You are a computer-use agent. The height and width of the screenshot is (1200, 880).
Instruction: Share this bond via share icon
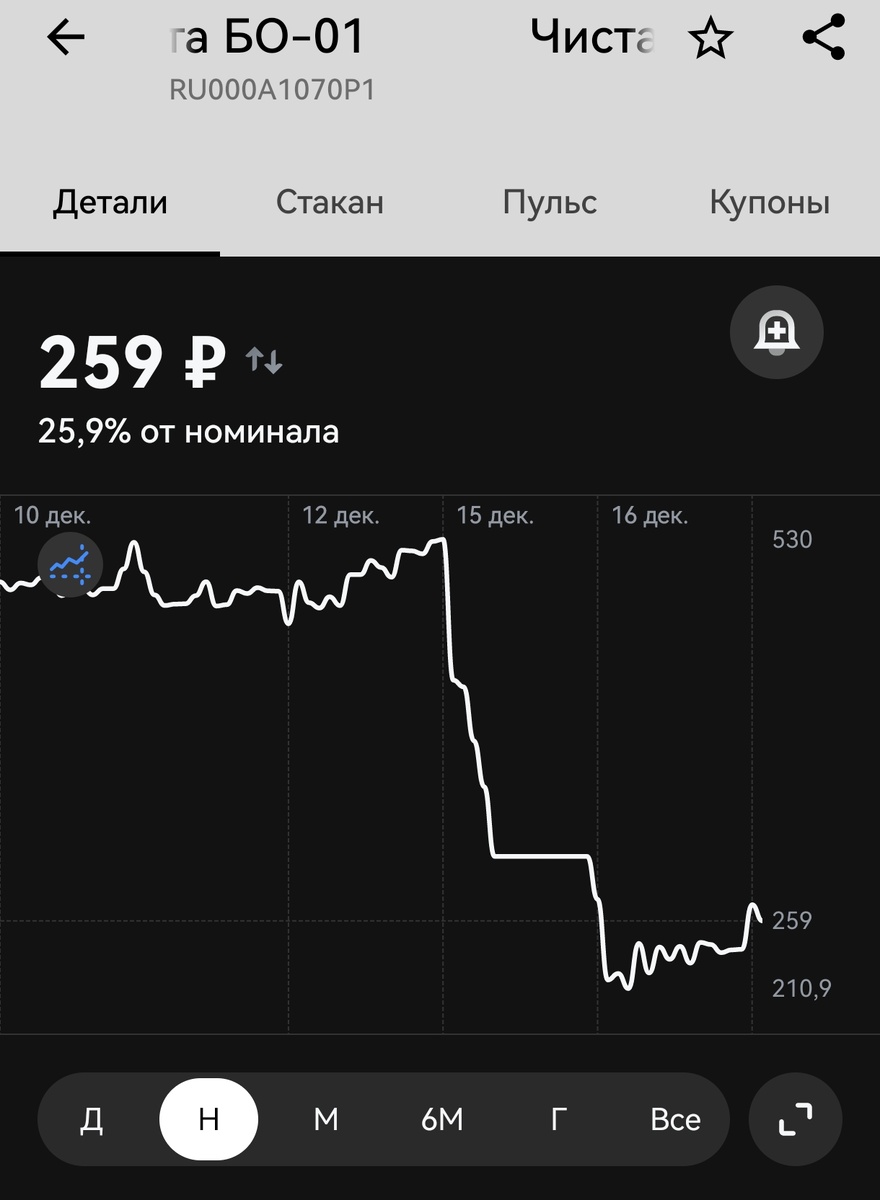822,38
